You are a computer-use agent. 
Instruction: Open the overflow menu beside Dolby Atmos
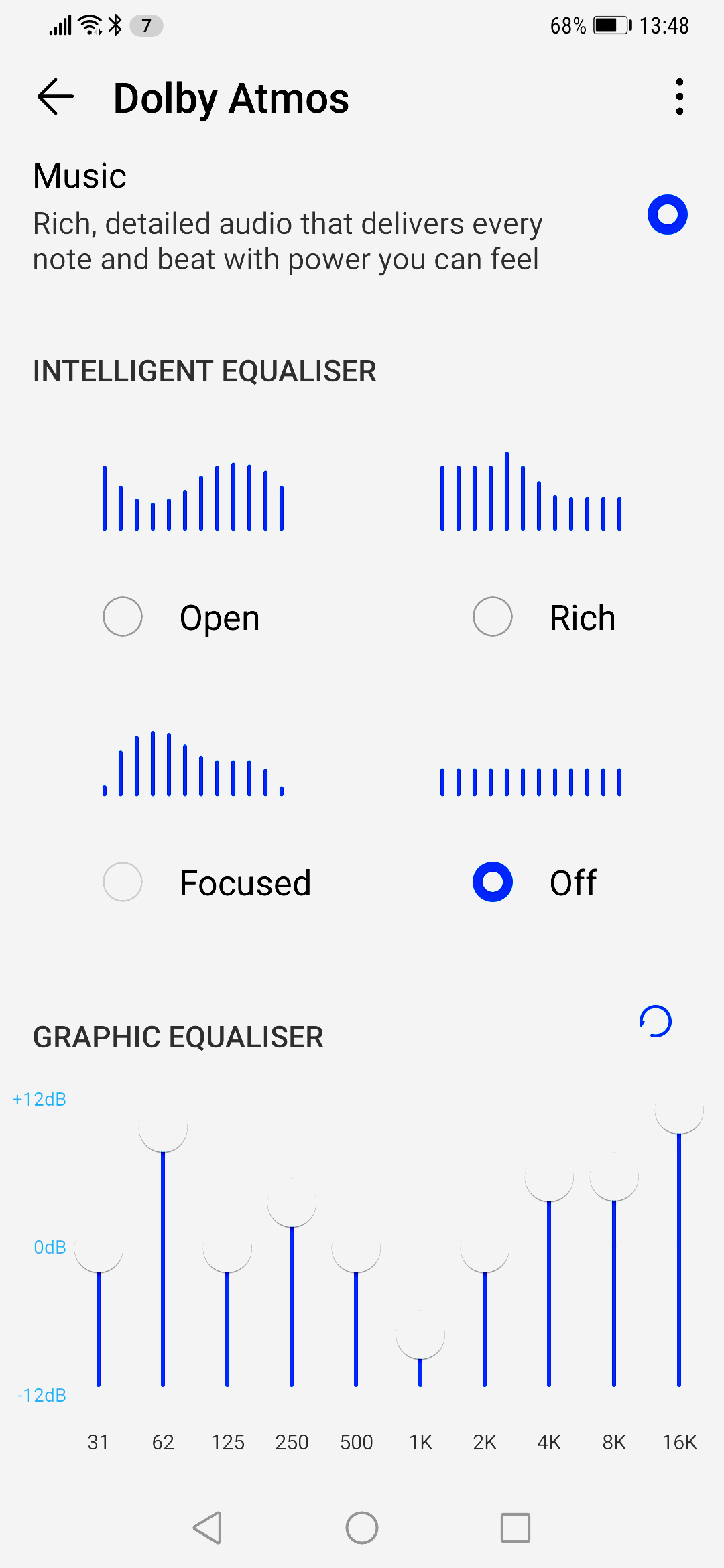[x=680, y=97]
